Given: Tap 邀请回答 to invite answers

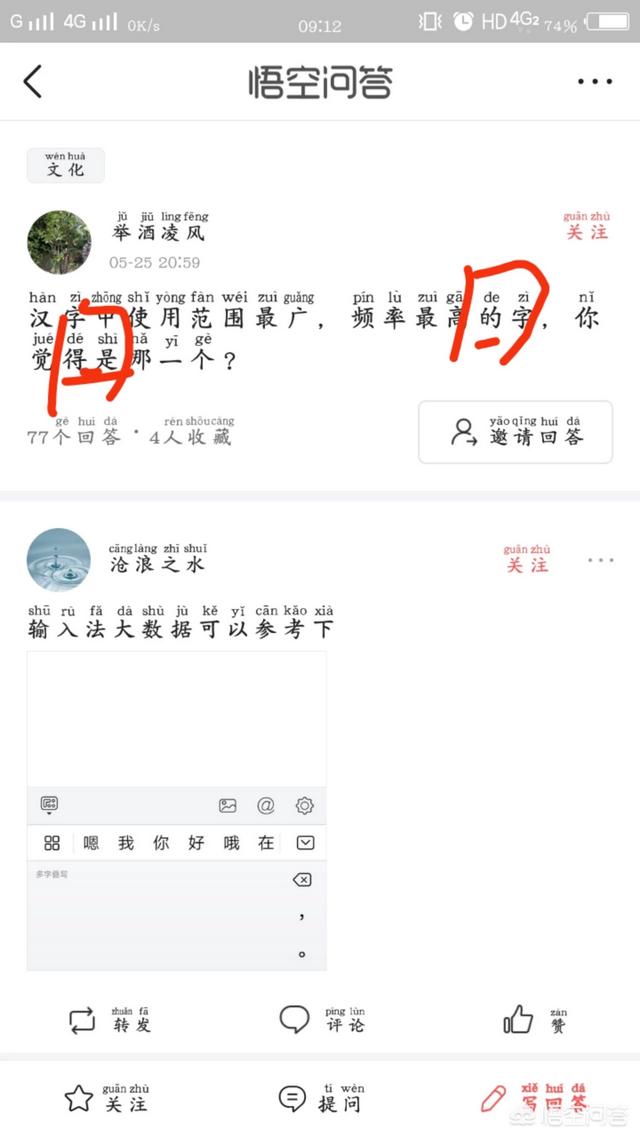Looking at the screenshot, I should (515, 432).
